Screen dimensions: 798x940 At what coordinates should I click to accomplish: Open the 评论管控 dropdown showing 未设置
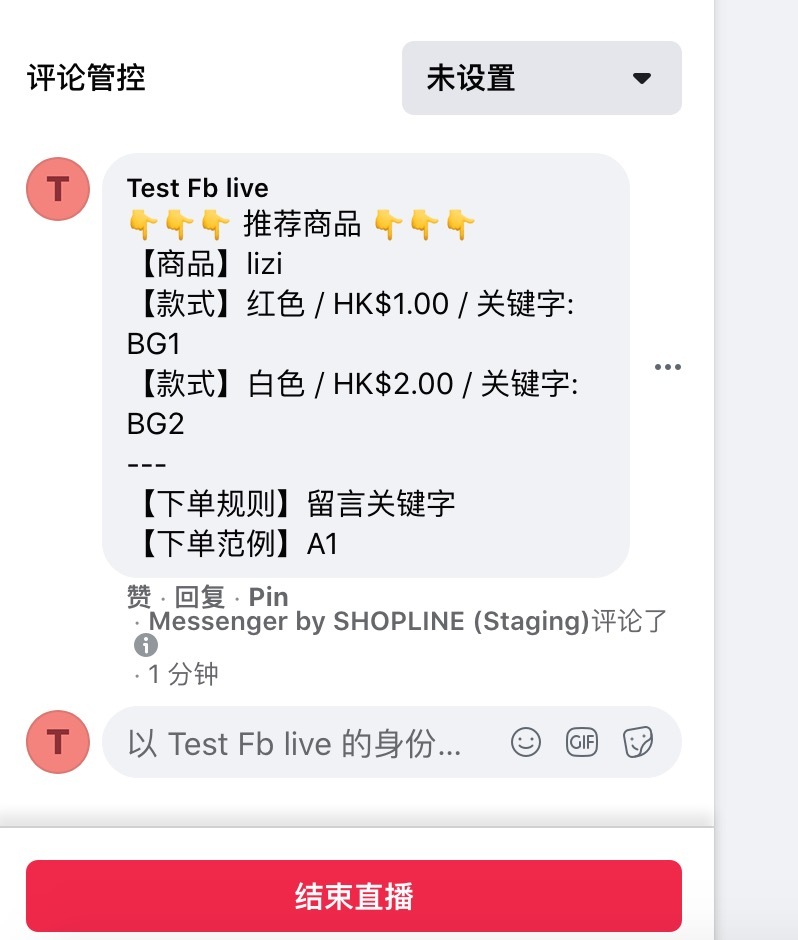pyautogui.click(x=541, y=78)
